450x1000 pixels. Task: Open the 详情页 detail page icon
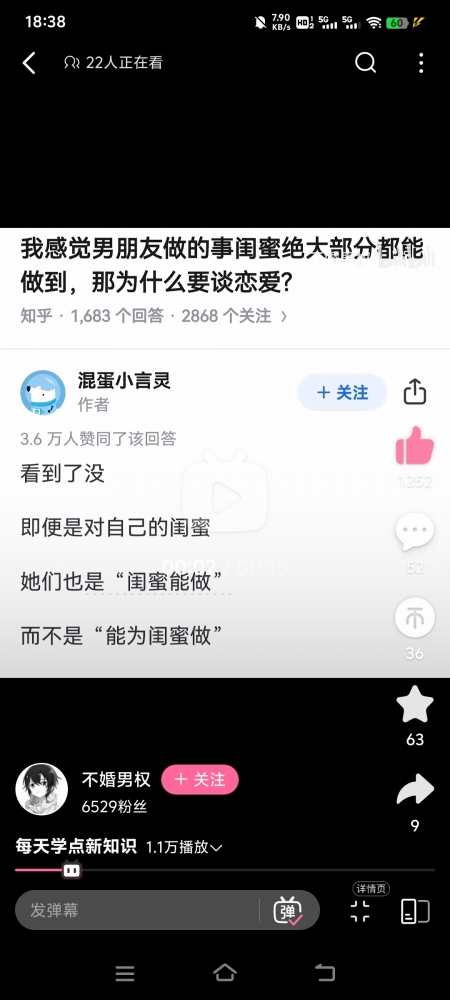360,911
